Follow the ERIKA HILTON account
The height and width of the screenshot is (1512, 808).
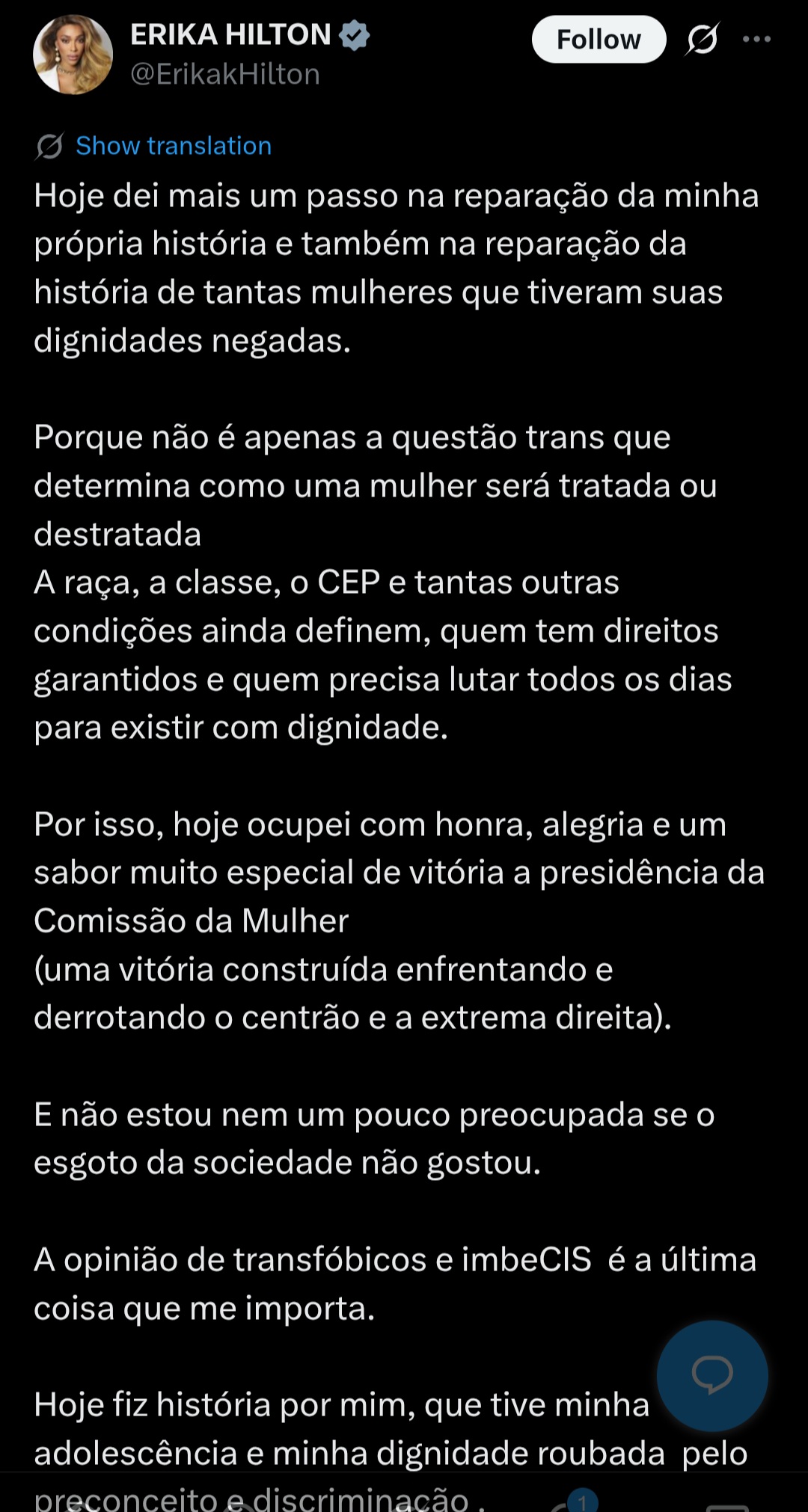(599, 40)
